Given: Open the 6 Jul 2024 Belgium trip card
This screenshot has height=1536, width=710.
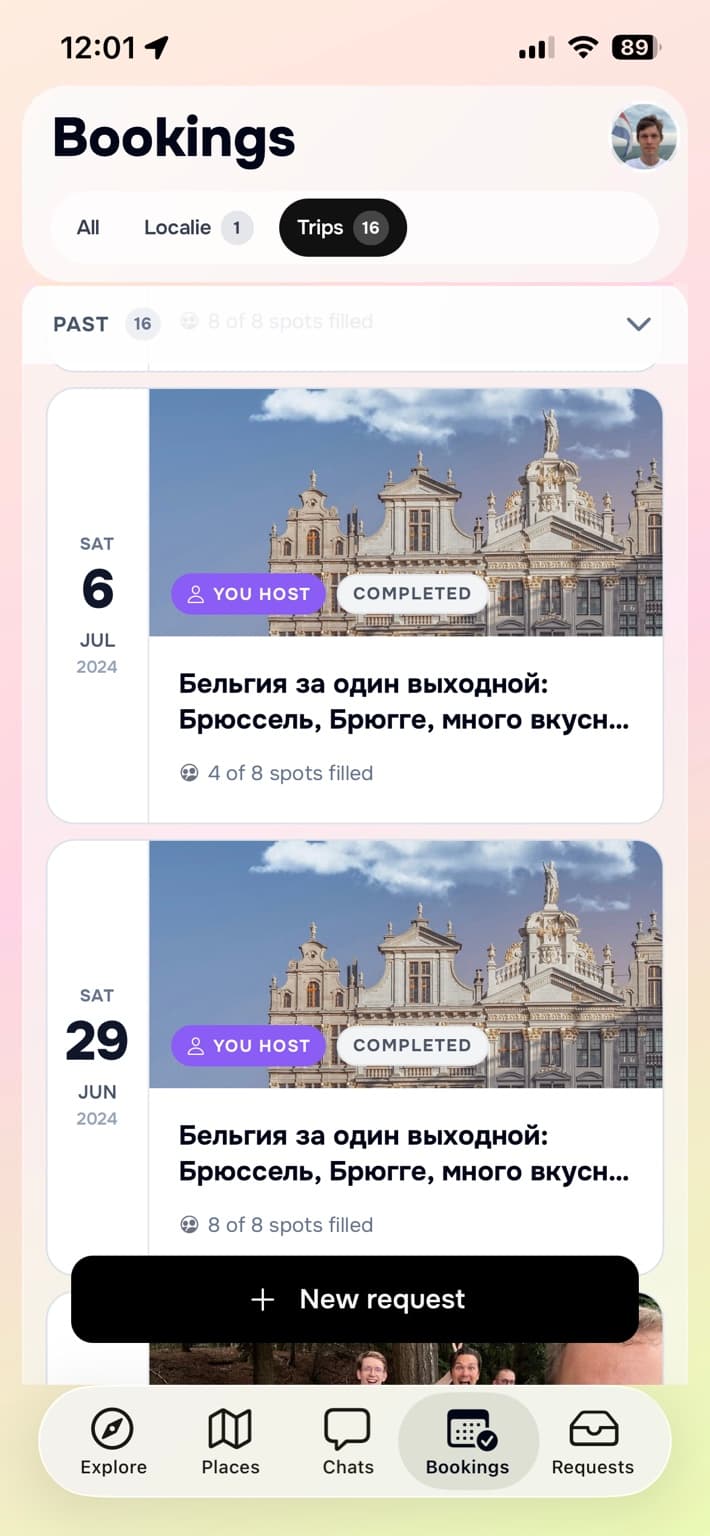Looking at the screenshot, I should (x=355, y=605).
